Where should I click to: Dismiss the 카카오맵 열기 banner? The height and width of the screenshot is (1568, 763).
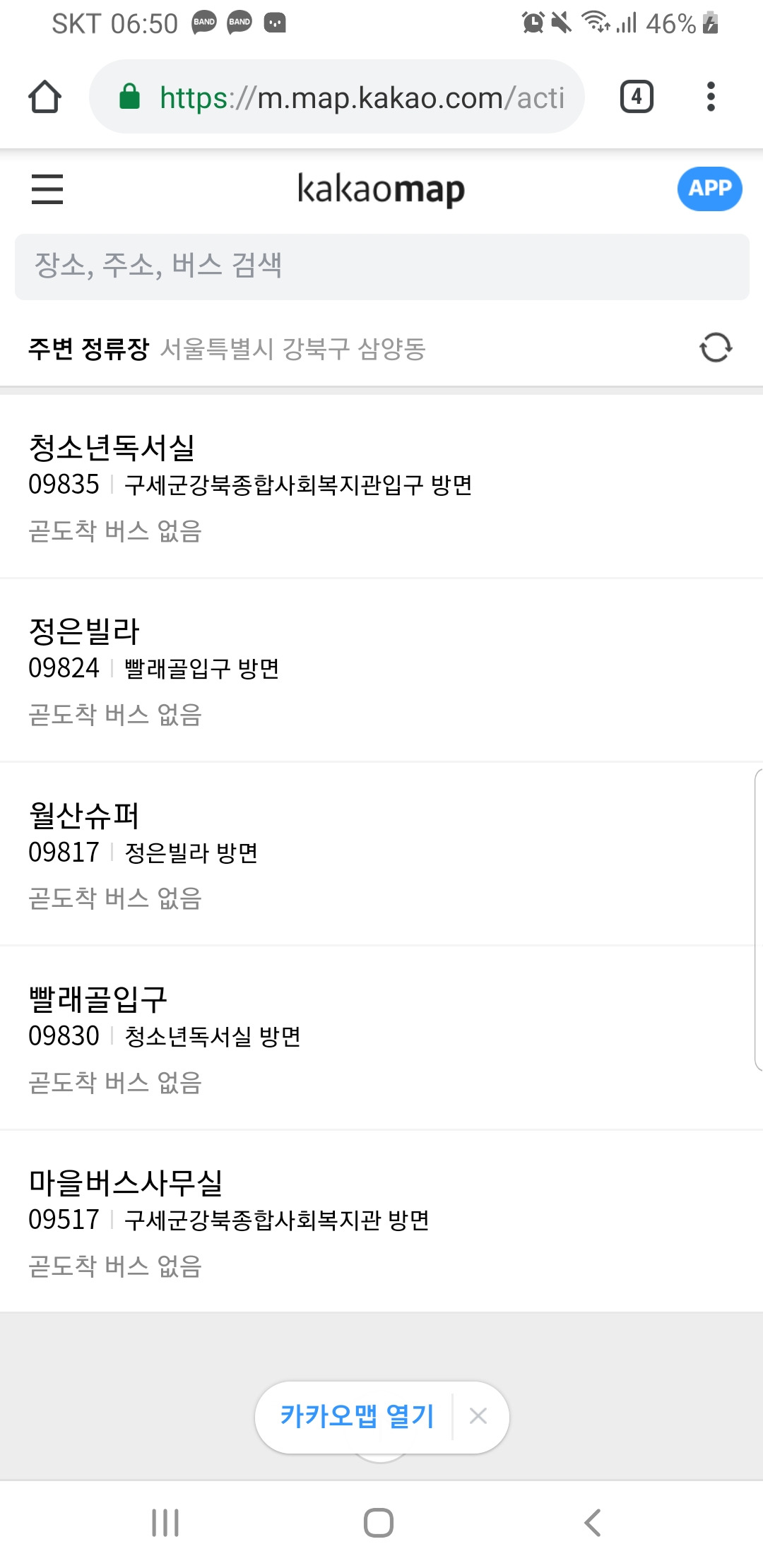(x=478, y=1415)
